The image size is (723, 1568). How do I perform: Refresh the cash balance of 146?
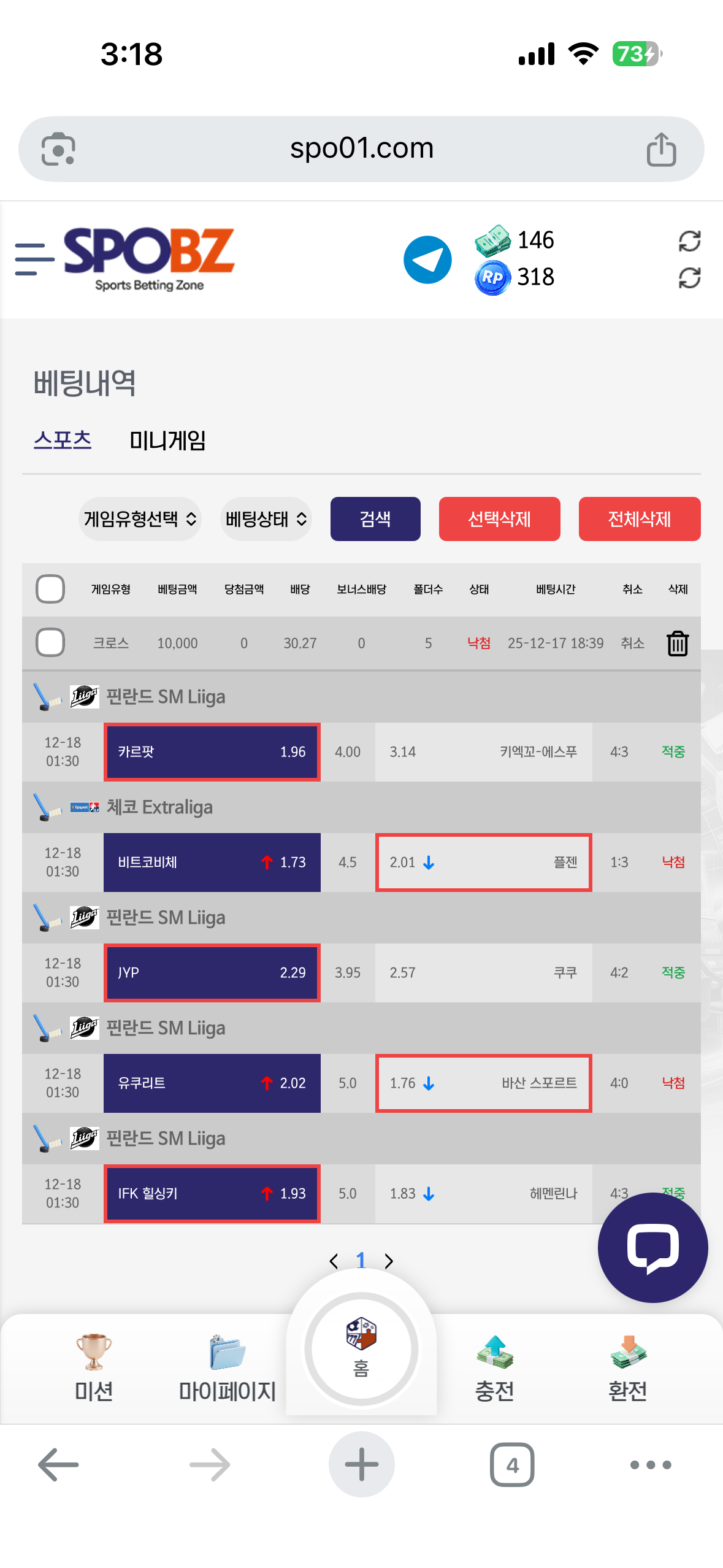[x=689, y=241]
